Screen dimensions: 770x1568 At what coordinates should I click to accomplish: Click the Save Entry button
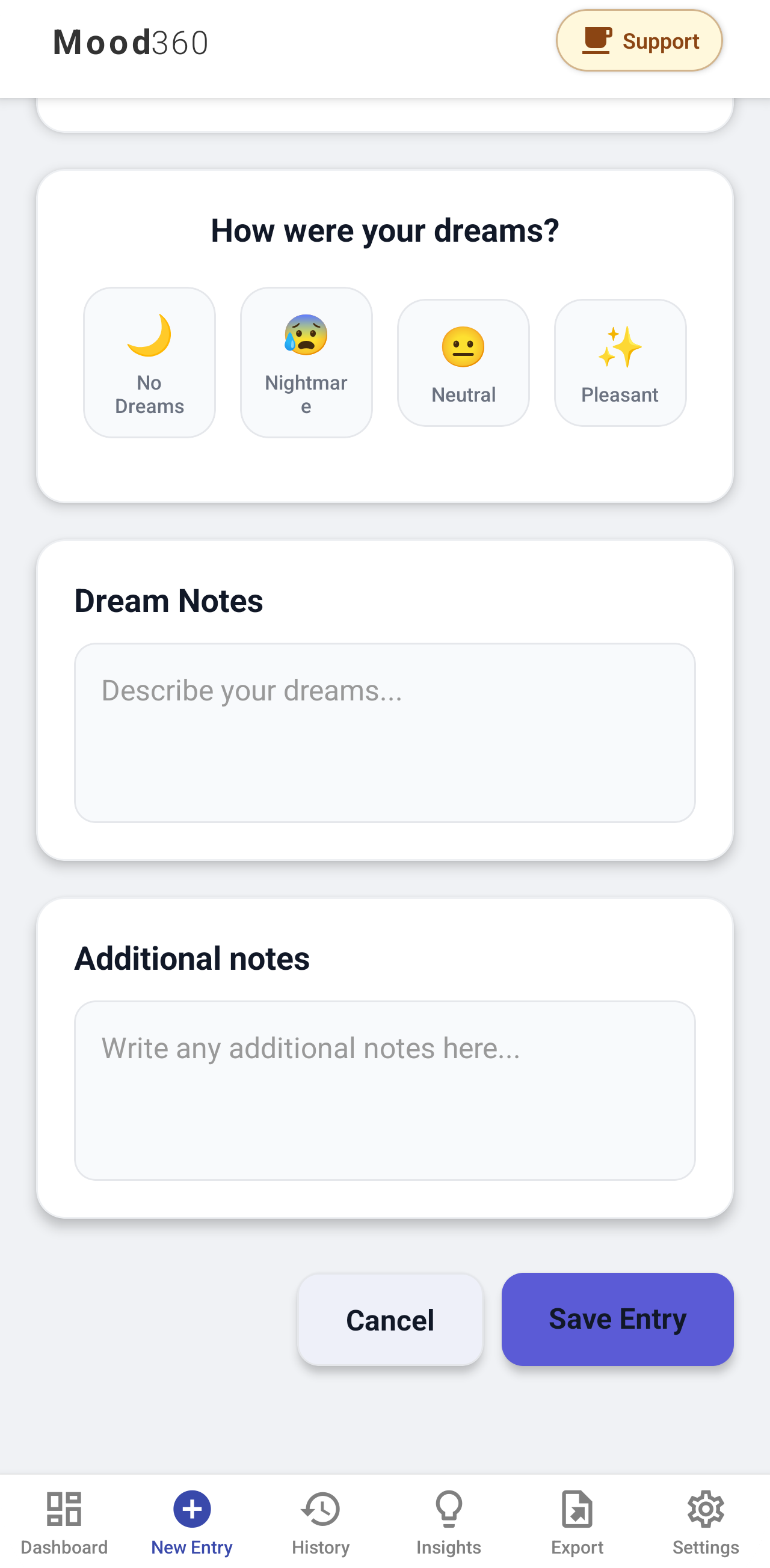tap(617, 1319)
